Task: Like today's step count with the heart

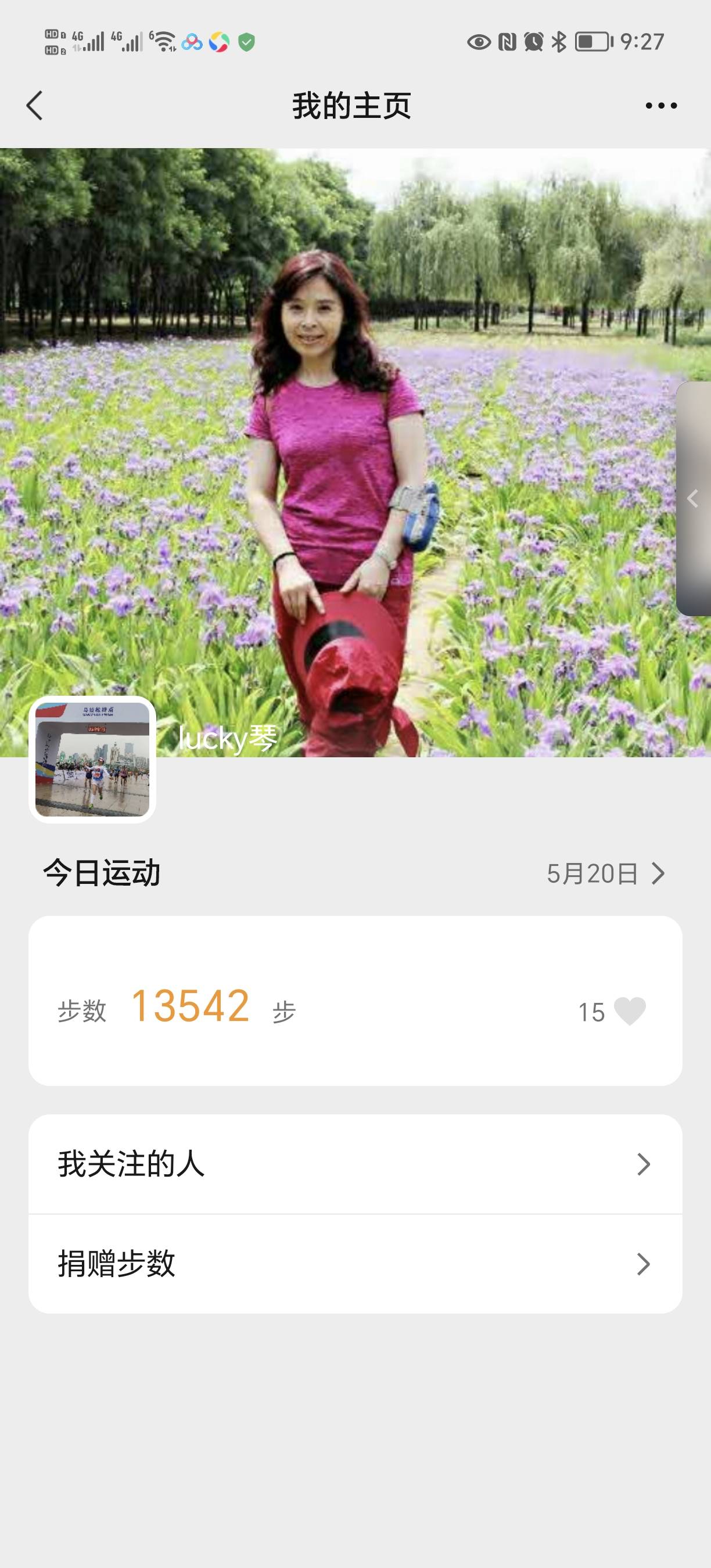Action: pyautogui.click(x=630, y=1012)
